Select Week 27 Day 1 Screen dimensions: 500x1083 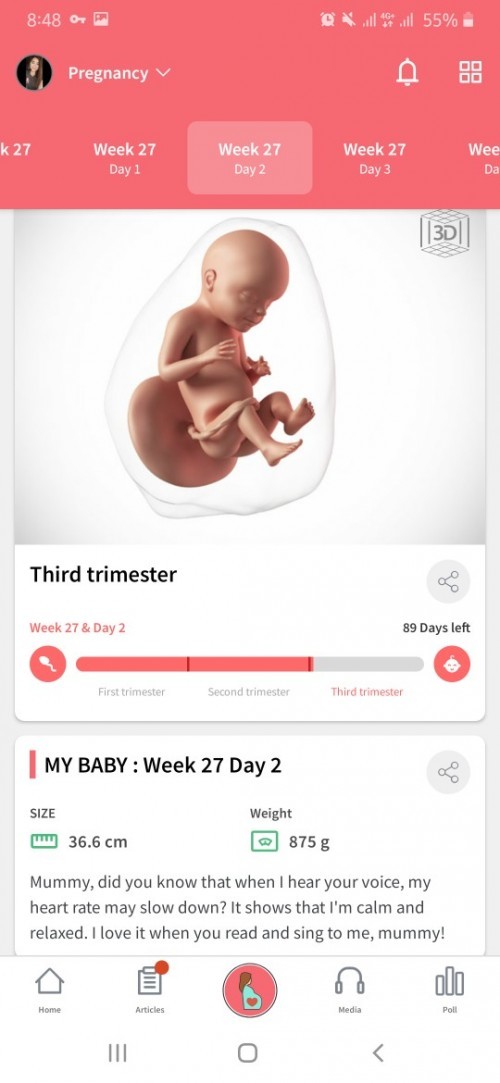[x=124, y=158]
